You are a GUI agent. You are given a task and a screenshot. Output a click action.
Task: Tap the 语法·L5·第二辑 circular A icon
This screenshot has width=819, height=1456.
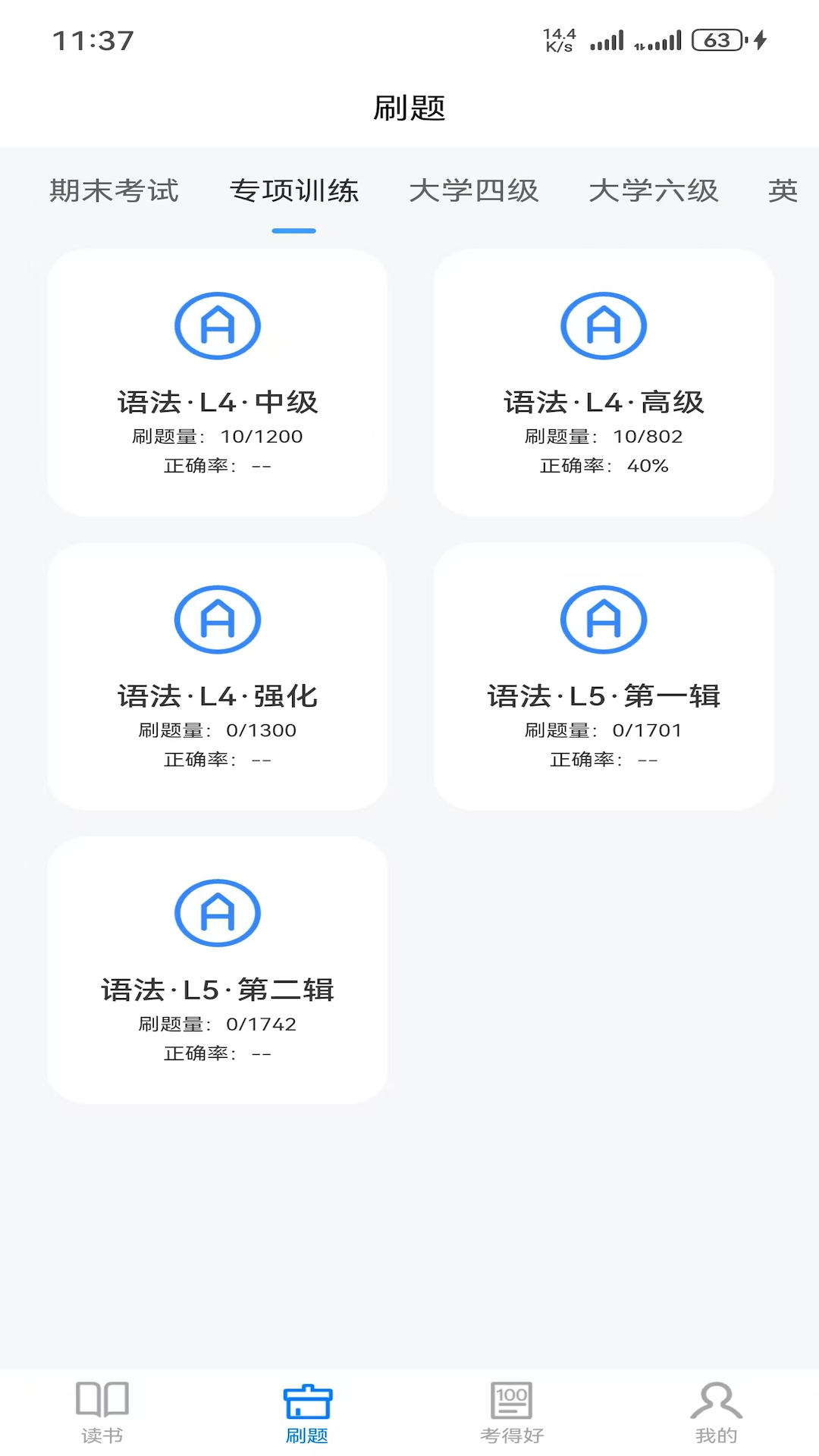point(217,912)
